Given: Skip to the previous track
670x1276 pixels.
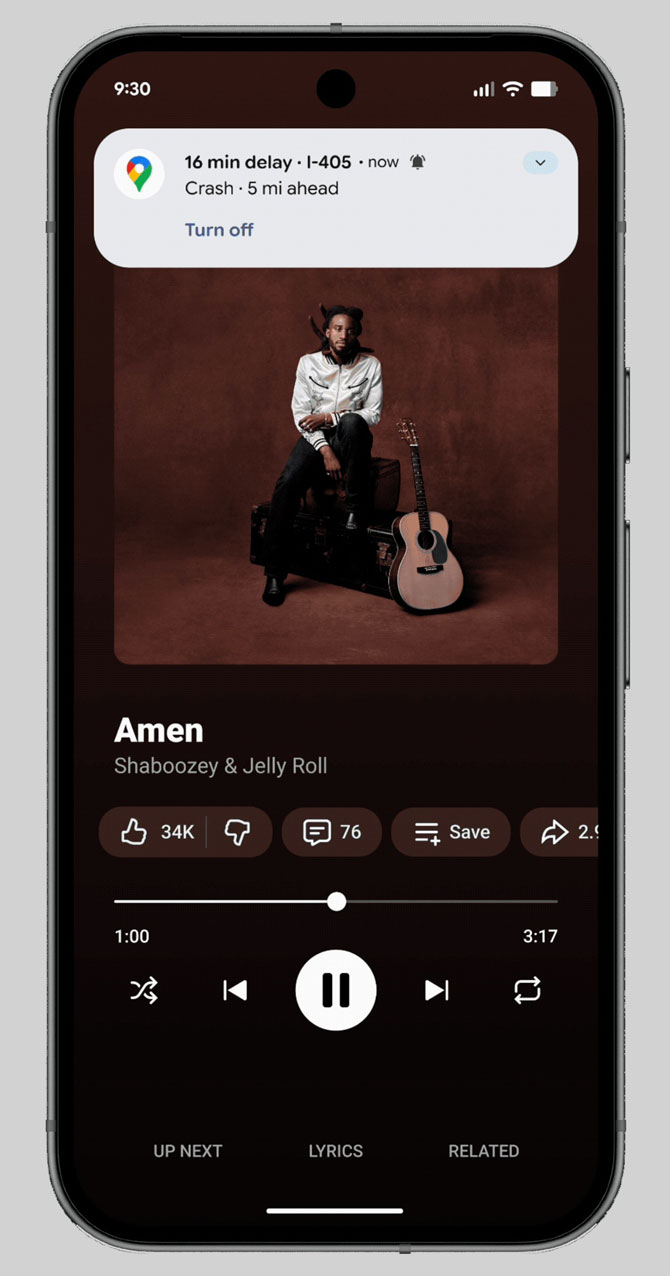Looking at the screenshot, I should tap(235, 990).
